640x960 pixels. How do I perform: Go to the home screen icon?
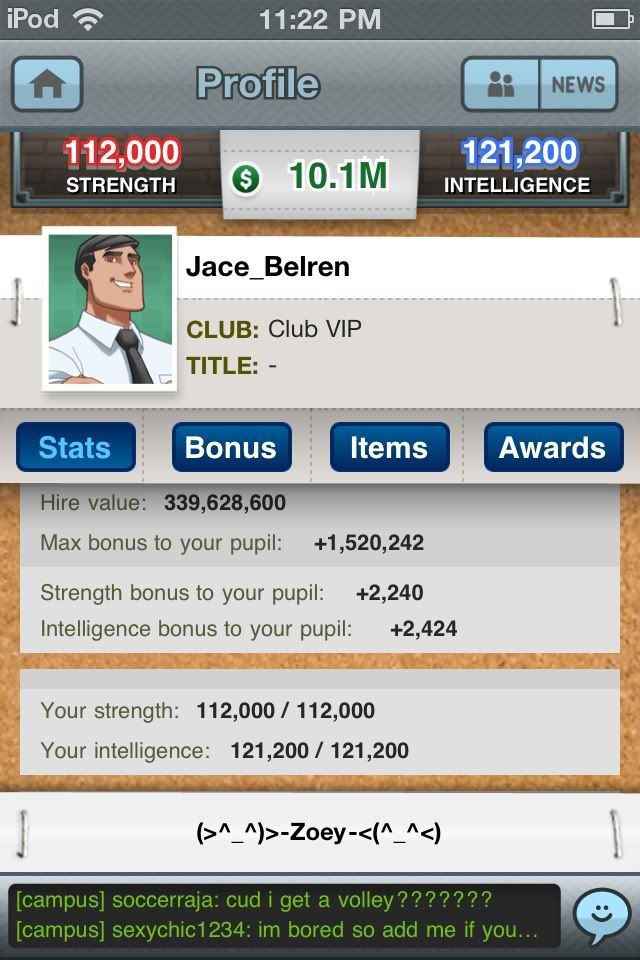coord(47,85)
